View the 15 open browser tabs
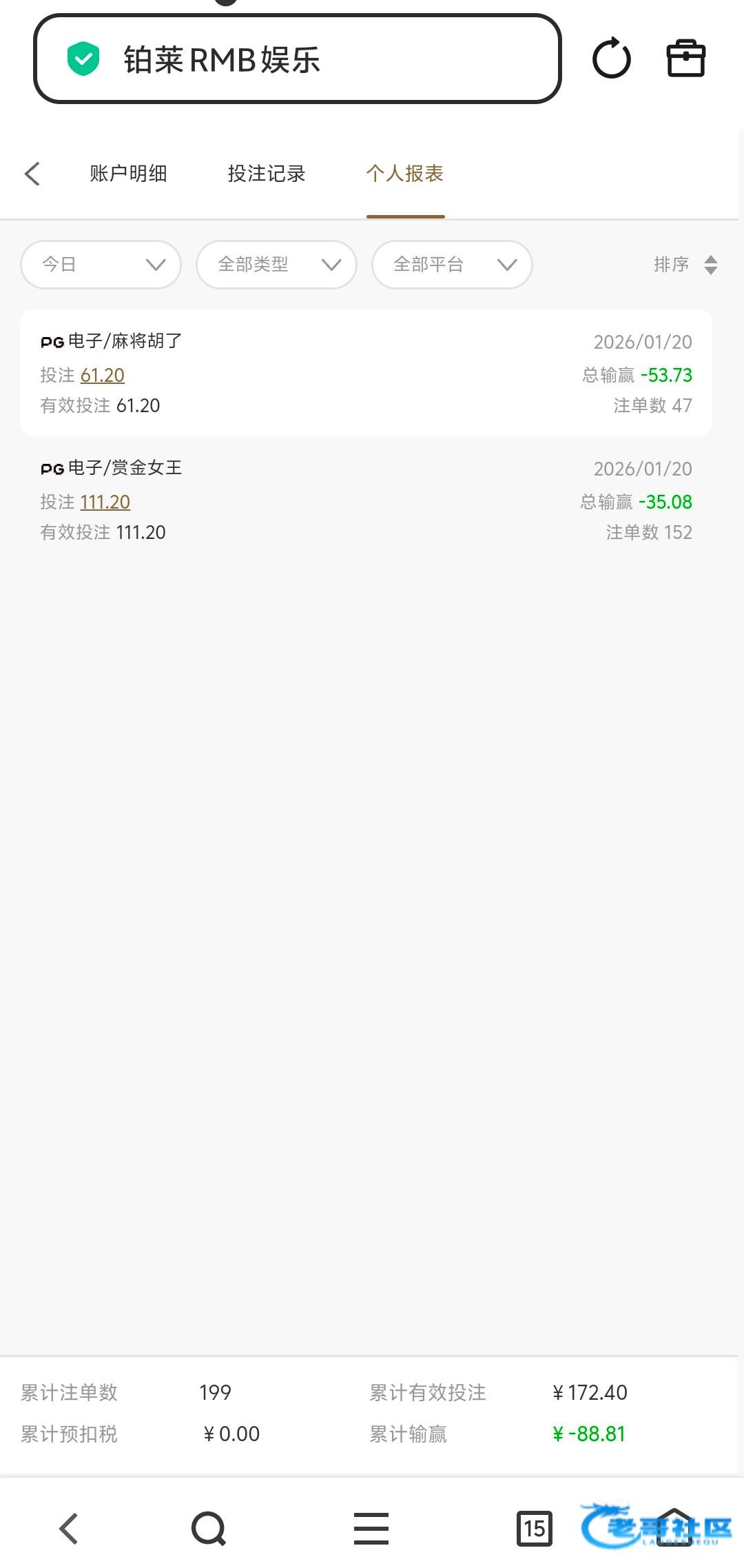The image size is (744, 1568). 534,1529
